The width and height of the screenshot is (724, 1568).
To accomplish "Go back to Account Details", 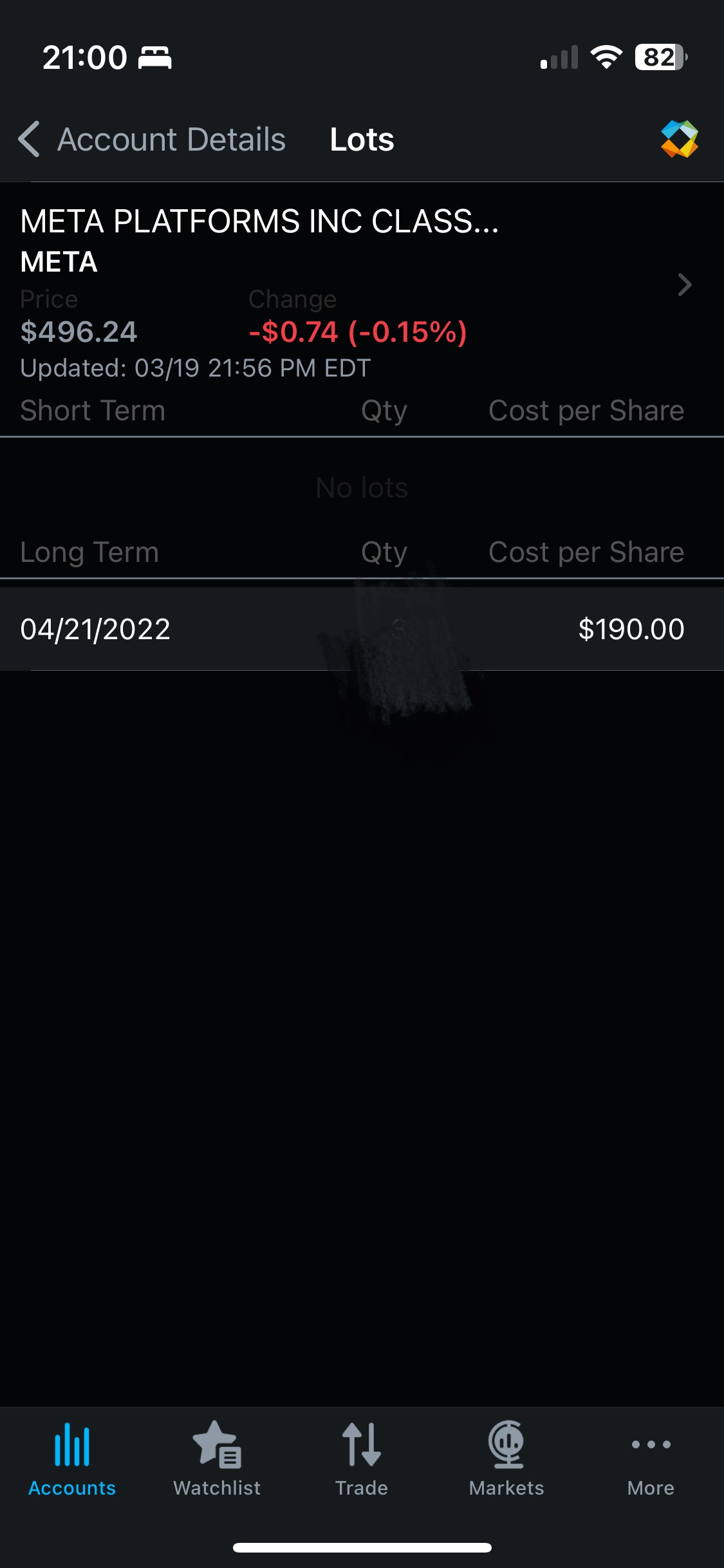I will pyautogui.click(x=152, y=139).
